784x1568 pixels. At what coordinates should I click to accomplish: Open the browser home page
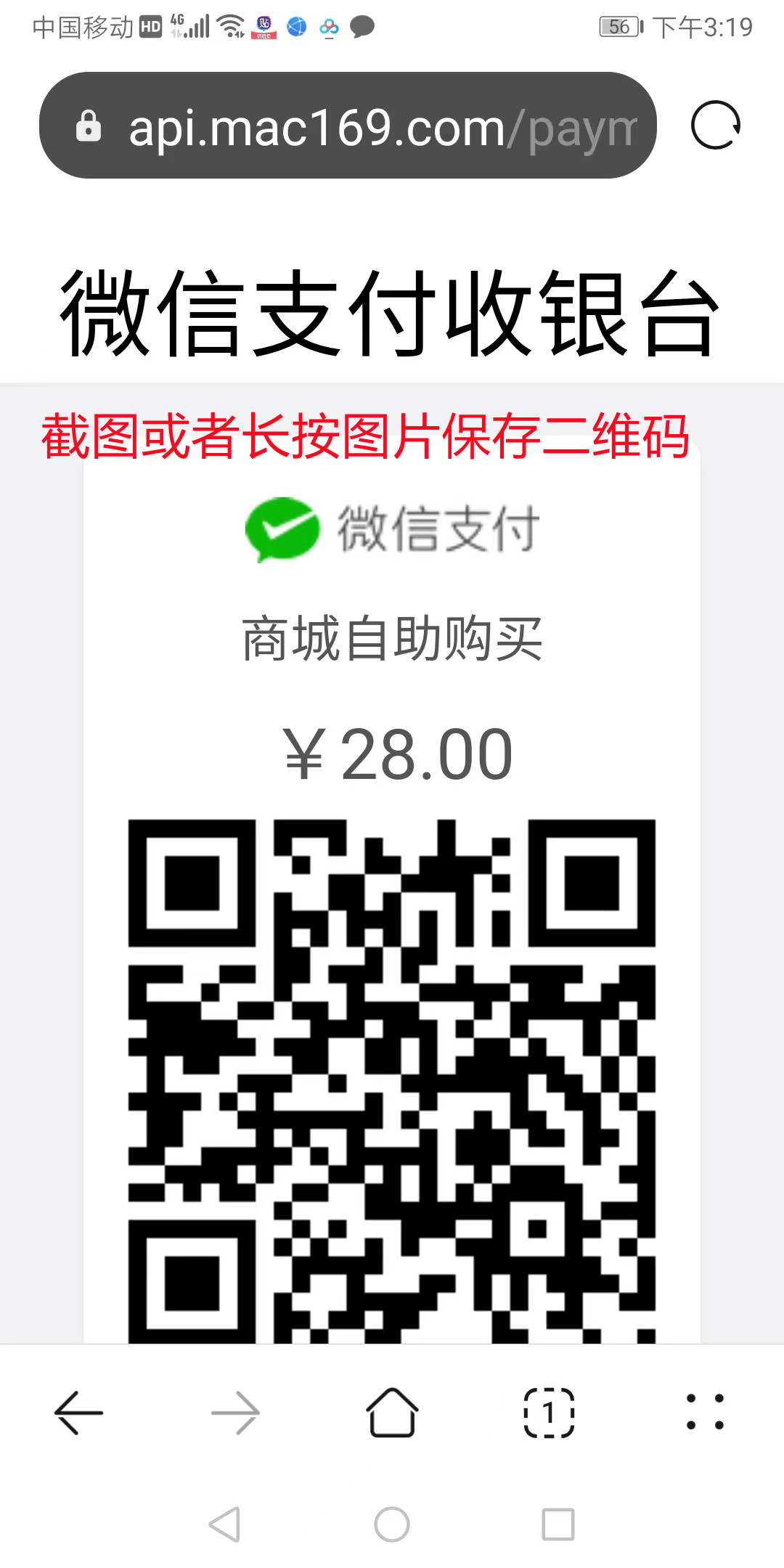[x=392, y=1412]
